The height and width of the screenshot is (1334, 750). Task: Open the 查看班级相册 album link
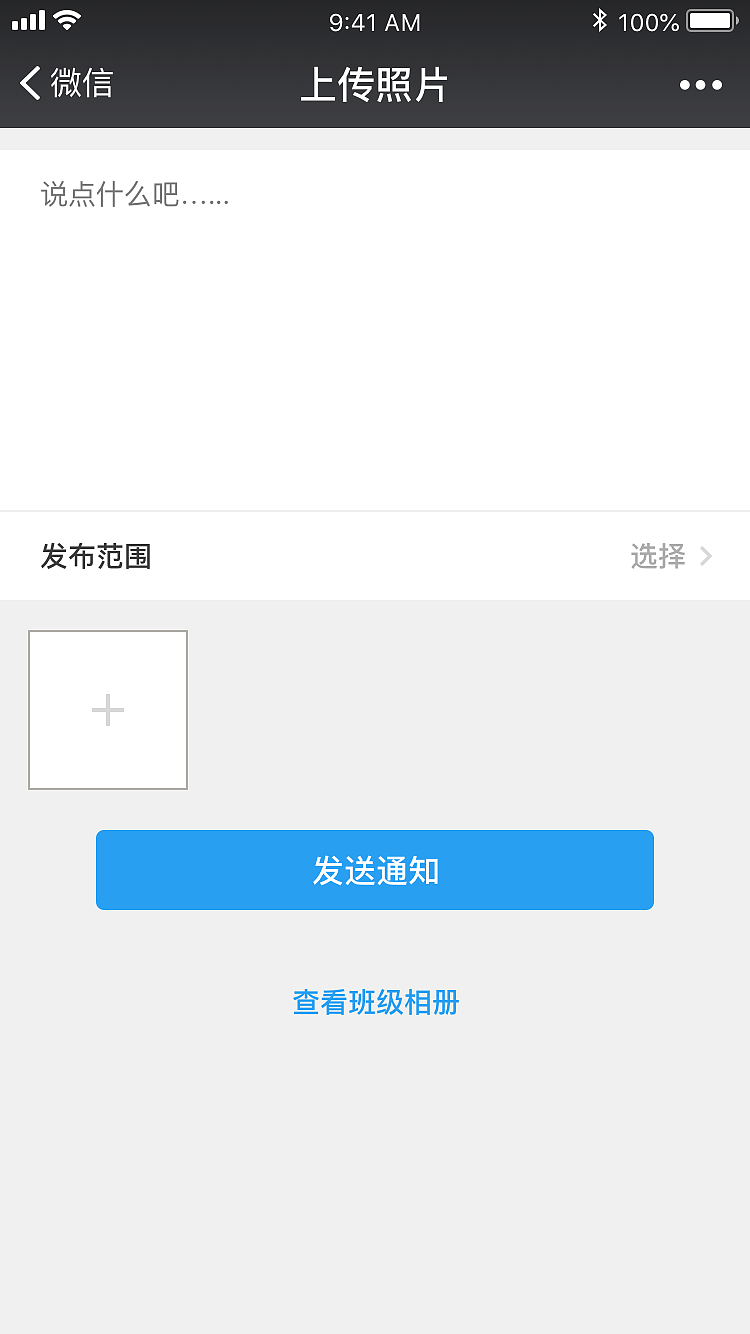click(x=375, y=1003)
